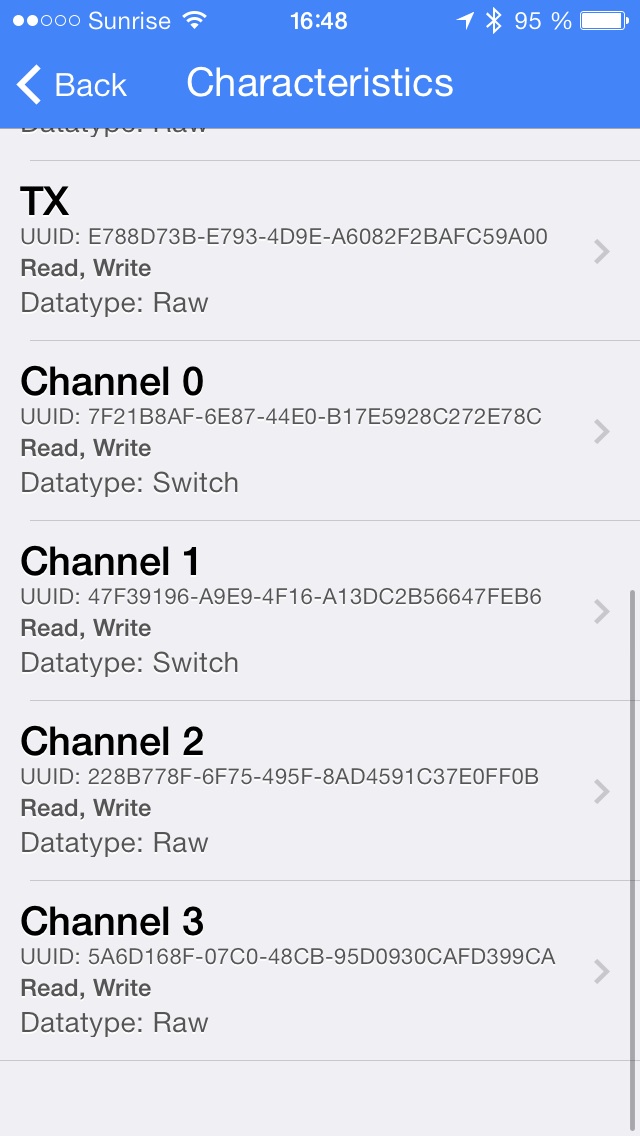Open the TX characteristic

point(320,251)
